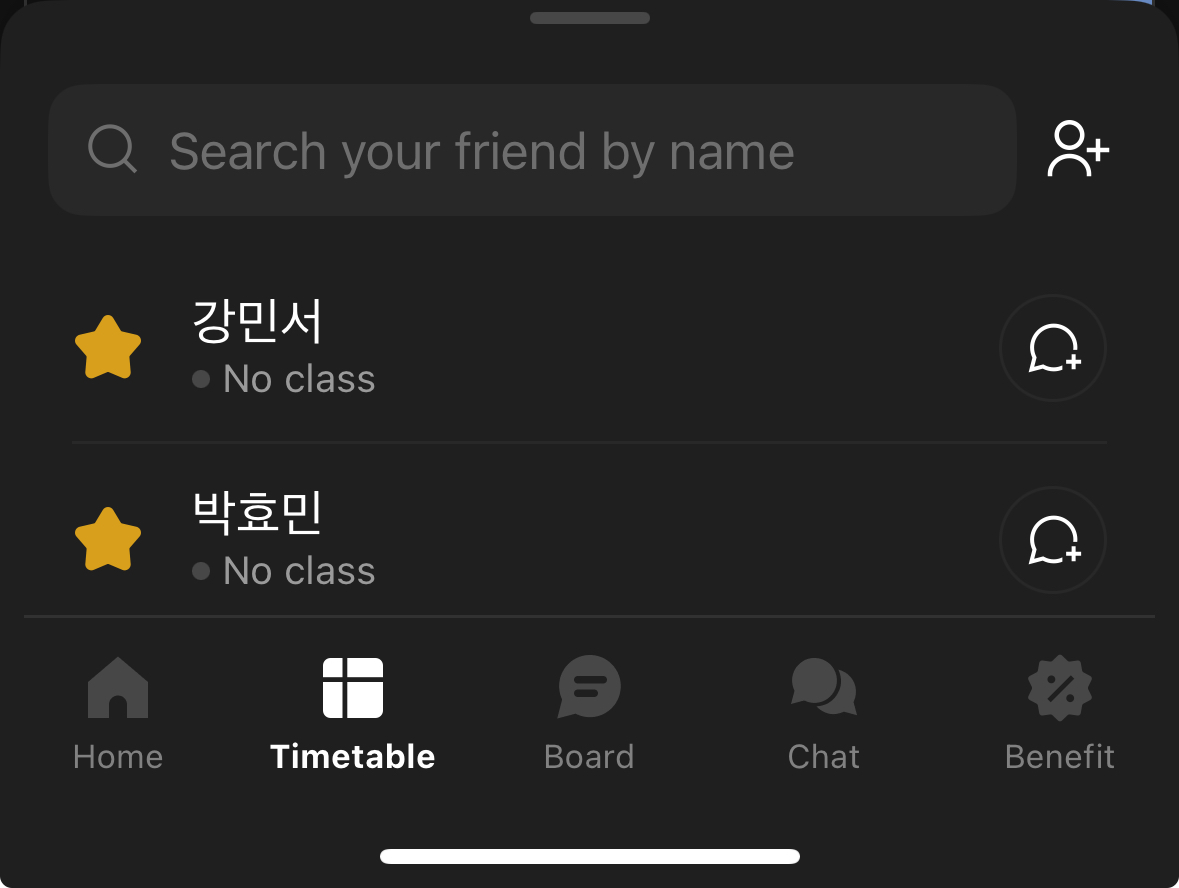1179x888 pixels.
Task: Select the Timetable tab
Action: 353,714
